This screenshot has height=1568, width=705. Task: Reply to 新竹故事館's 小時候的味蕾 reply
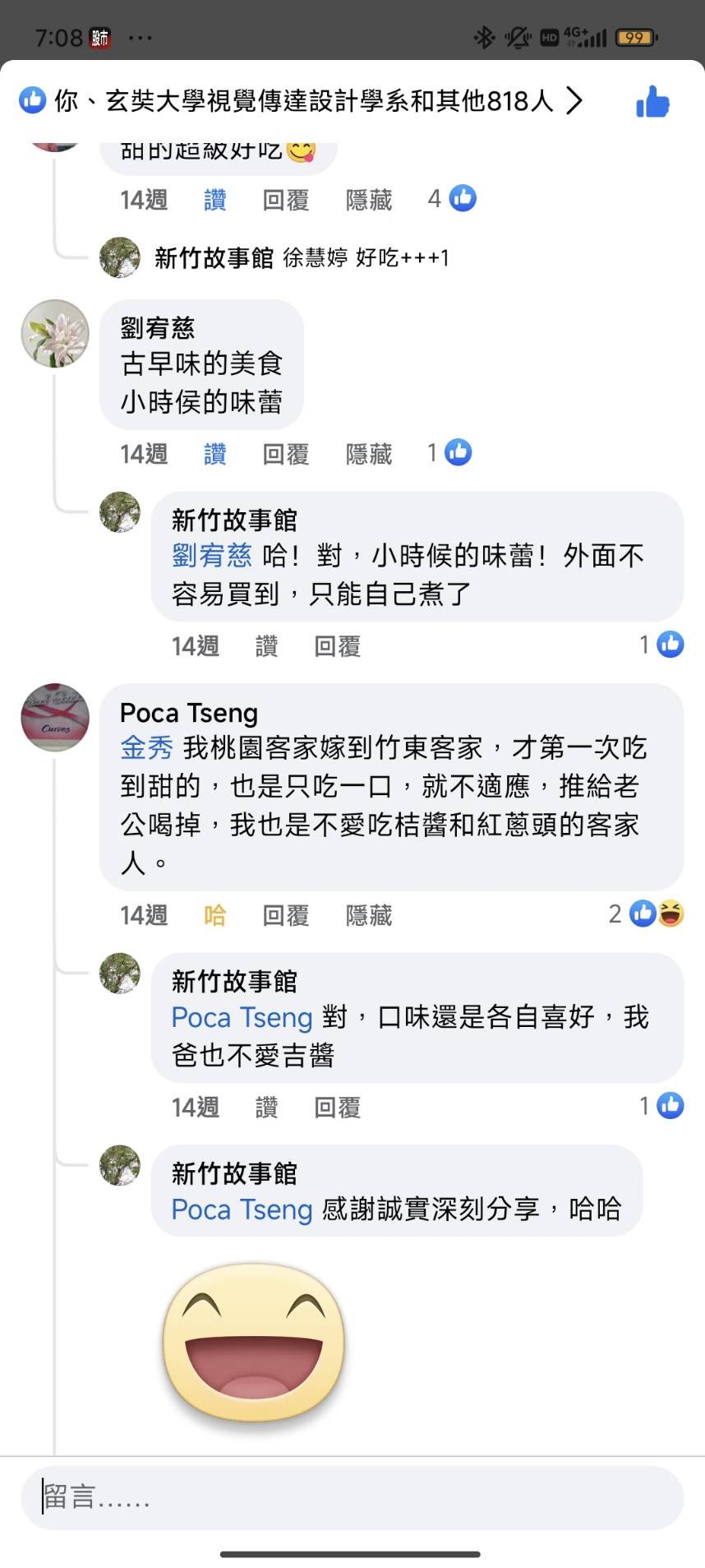point(337,646)
